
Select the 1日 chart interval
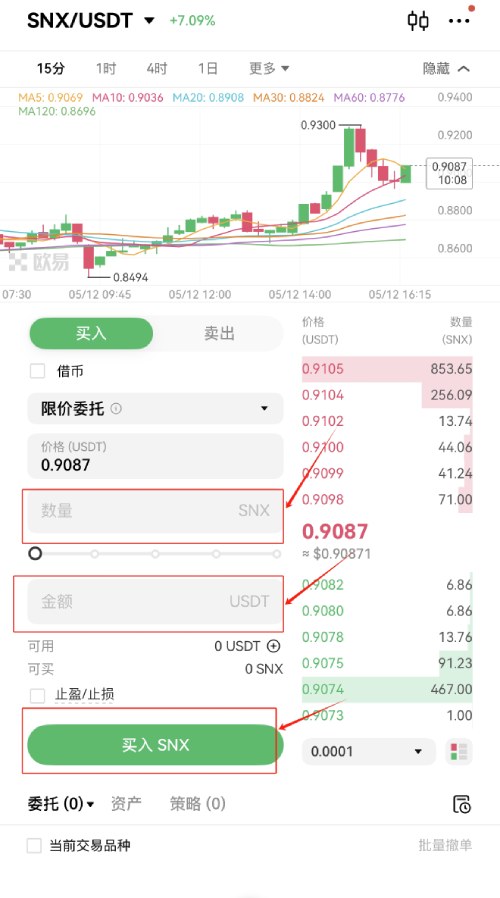(x=207, y=69)
